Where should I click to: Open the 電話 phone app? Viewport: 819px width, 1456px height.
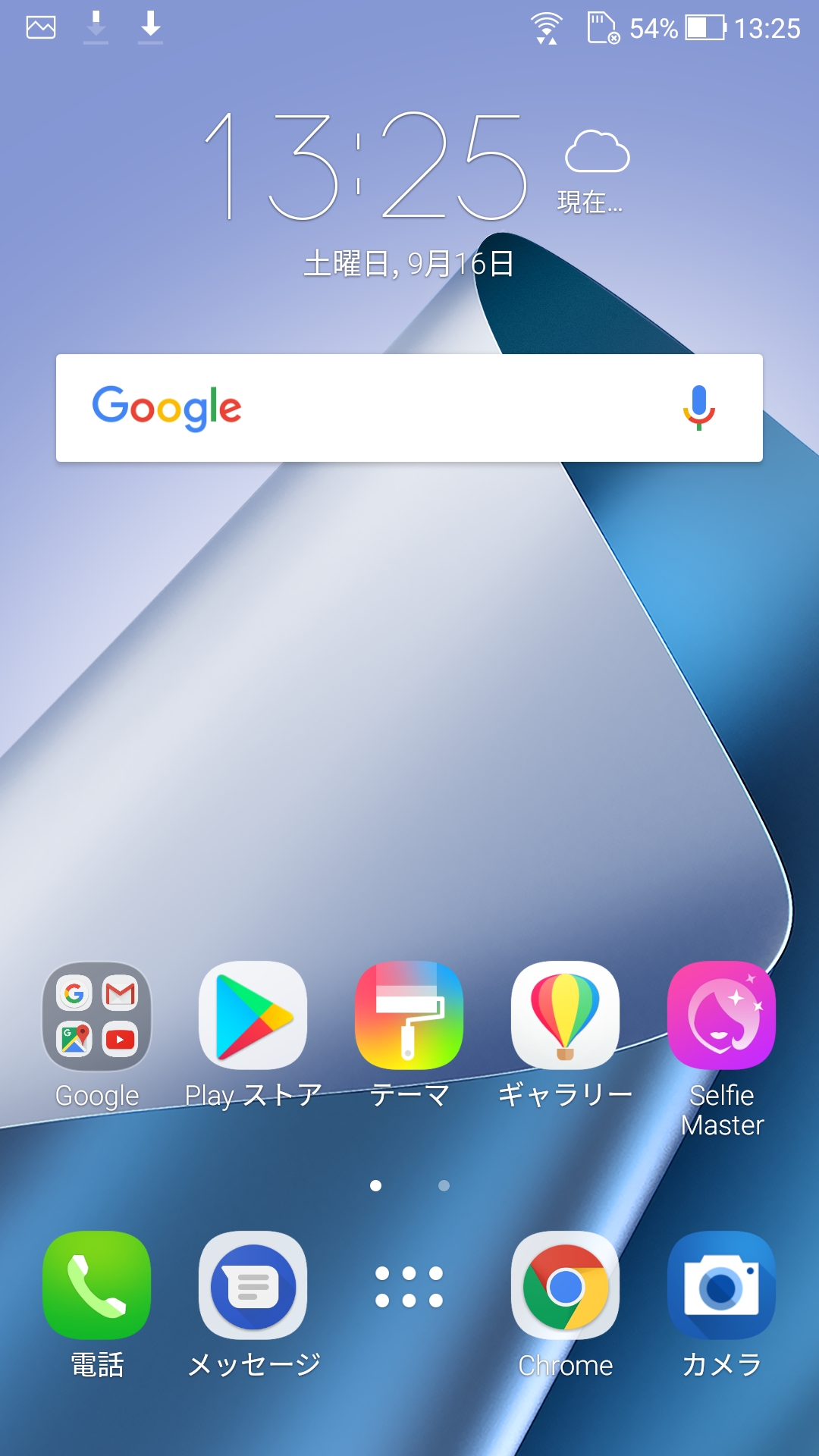point(97,1285)
